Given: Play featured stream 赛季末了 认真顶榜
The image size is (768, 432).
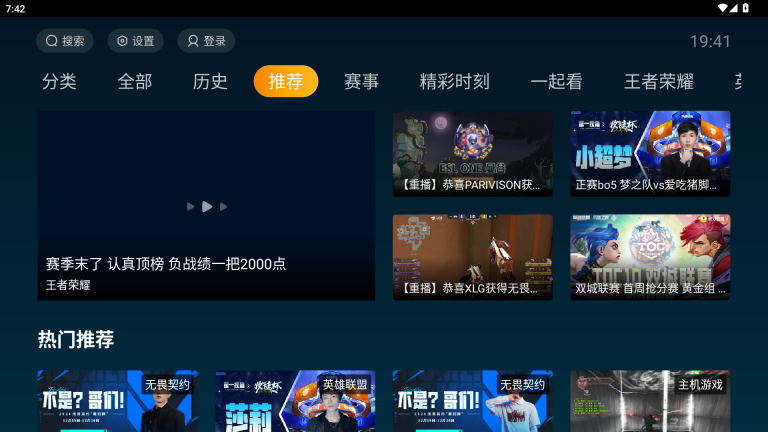Looking at the screenshot, I should point(206,205).
